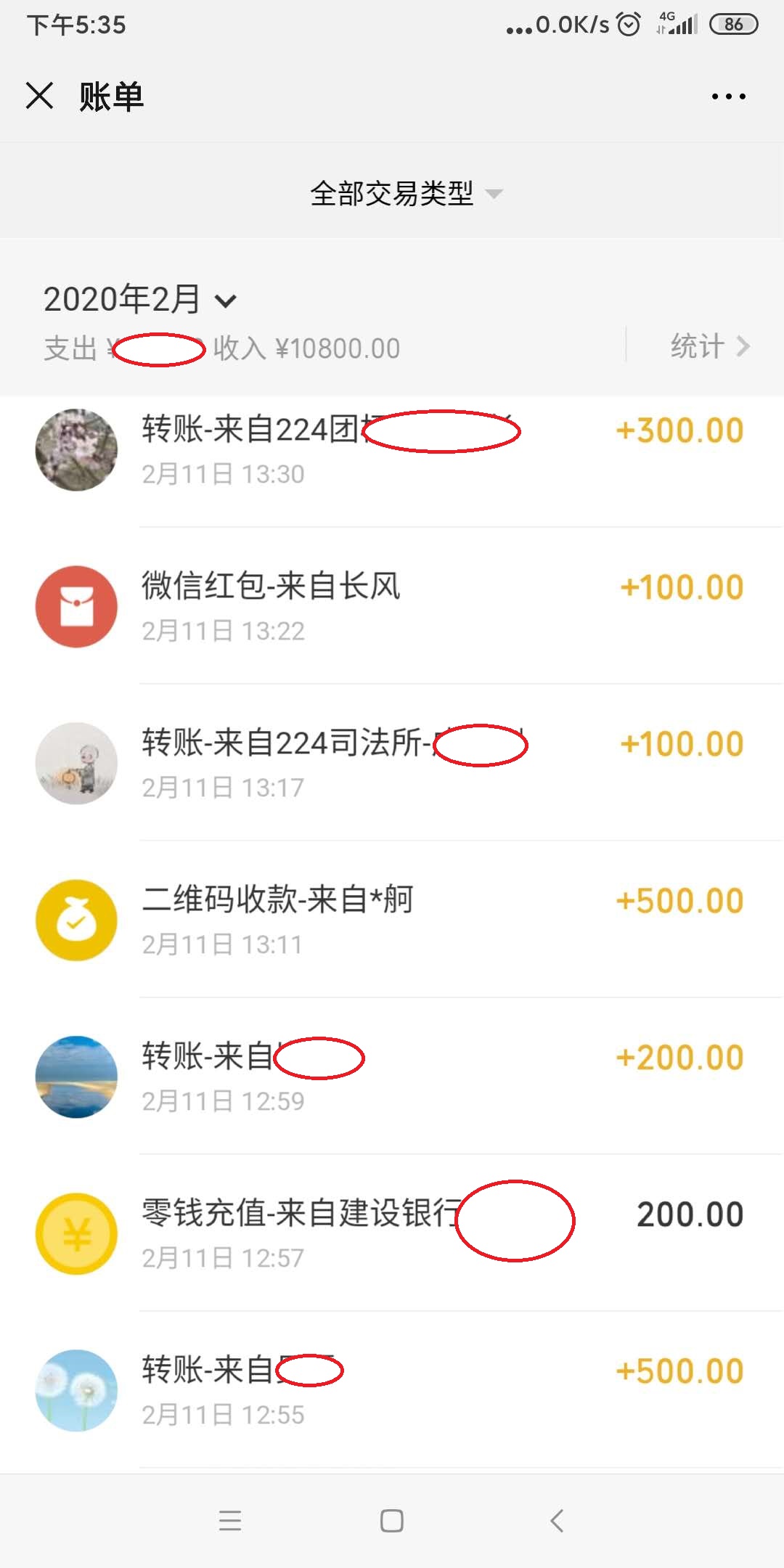Open the 2020年2月 month picker
Screen dimensions: 784x1568
click(139, 300)
